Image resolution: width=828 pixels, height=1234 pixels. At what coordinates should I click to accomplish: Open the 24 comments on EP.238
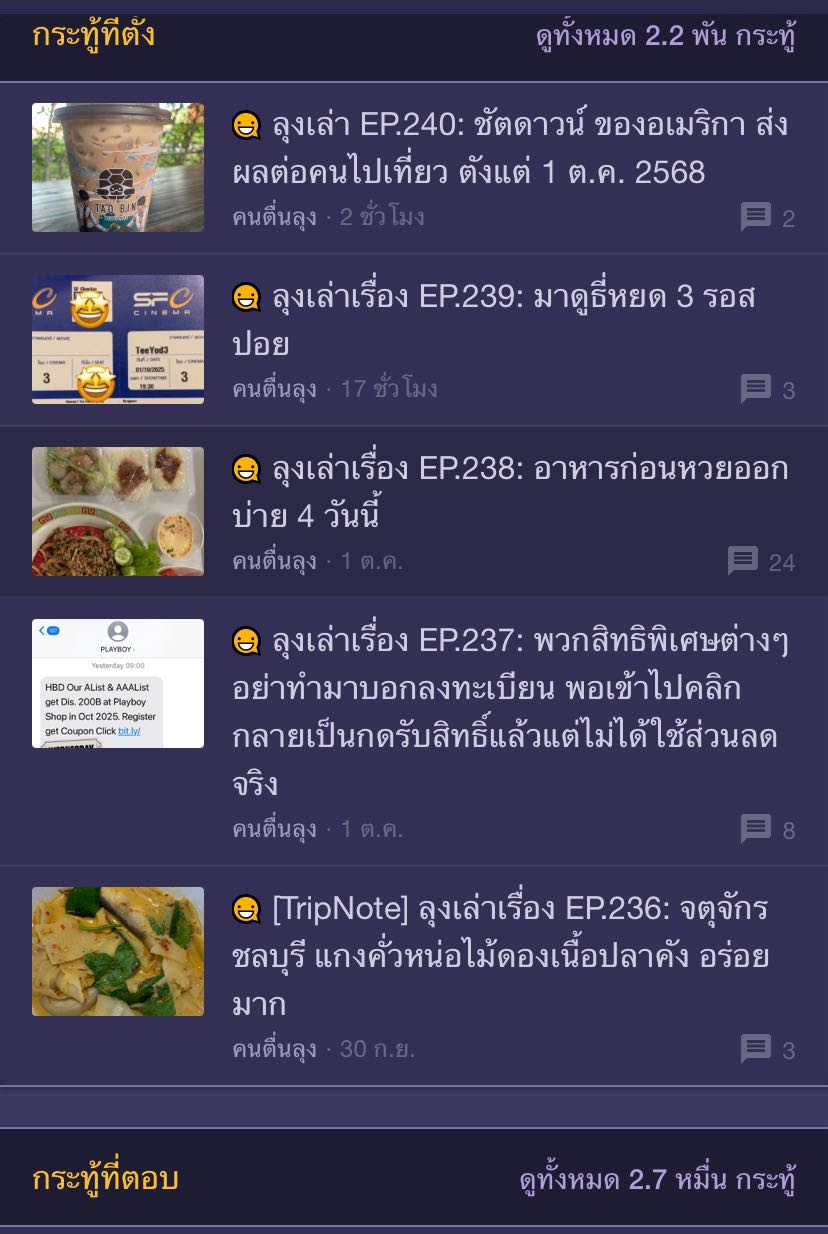[761, 562]
